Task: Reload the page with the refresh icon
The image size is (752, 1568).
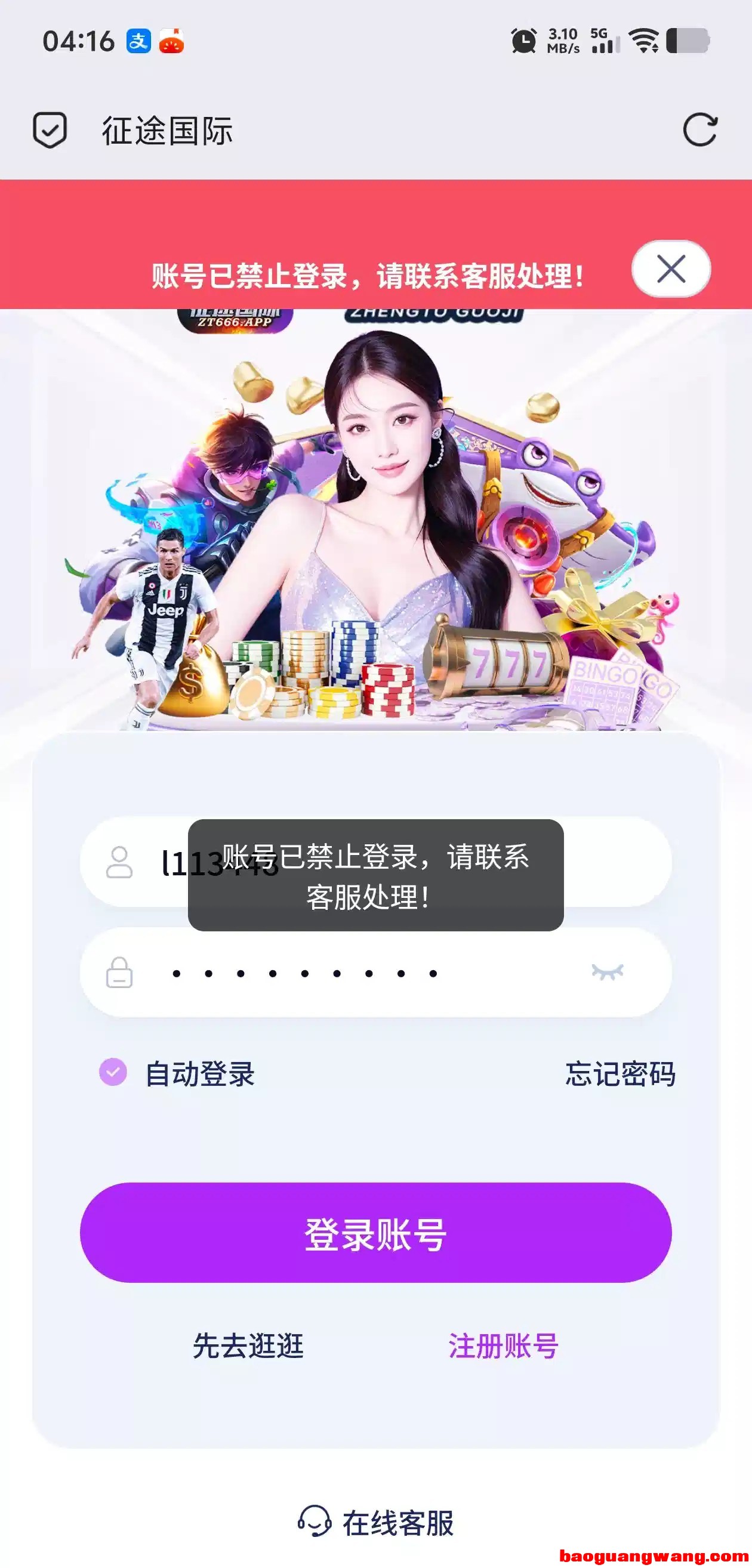Action: click(x=699, y=129)
